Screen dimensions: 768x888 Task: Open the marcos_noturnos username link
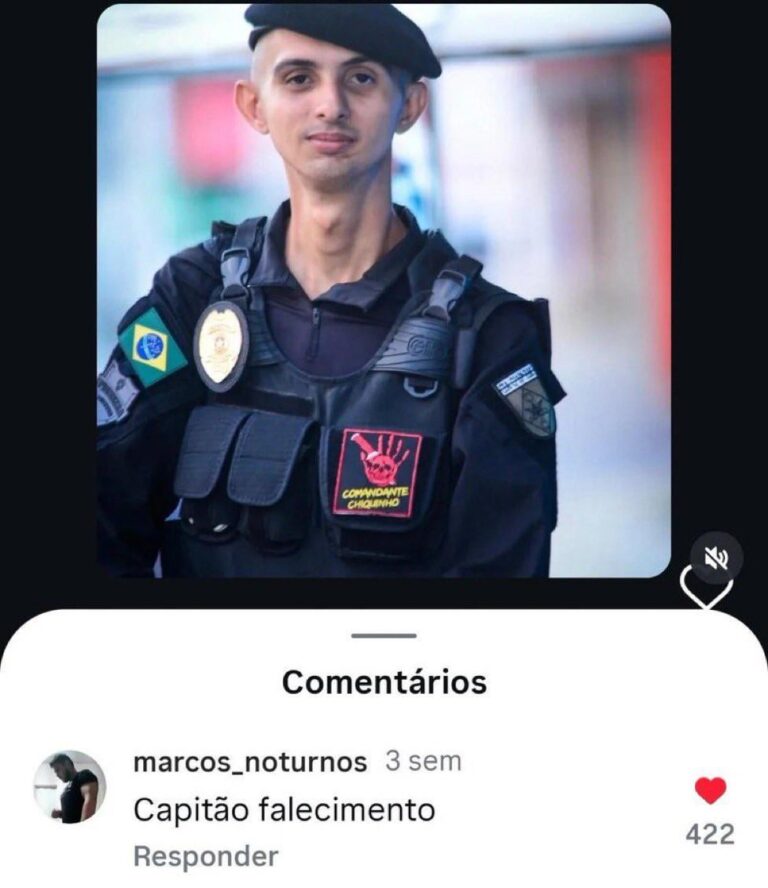tap(250, 762)
